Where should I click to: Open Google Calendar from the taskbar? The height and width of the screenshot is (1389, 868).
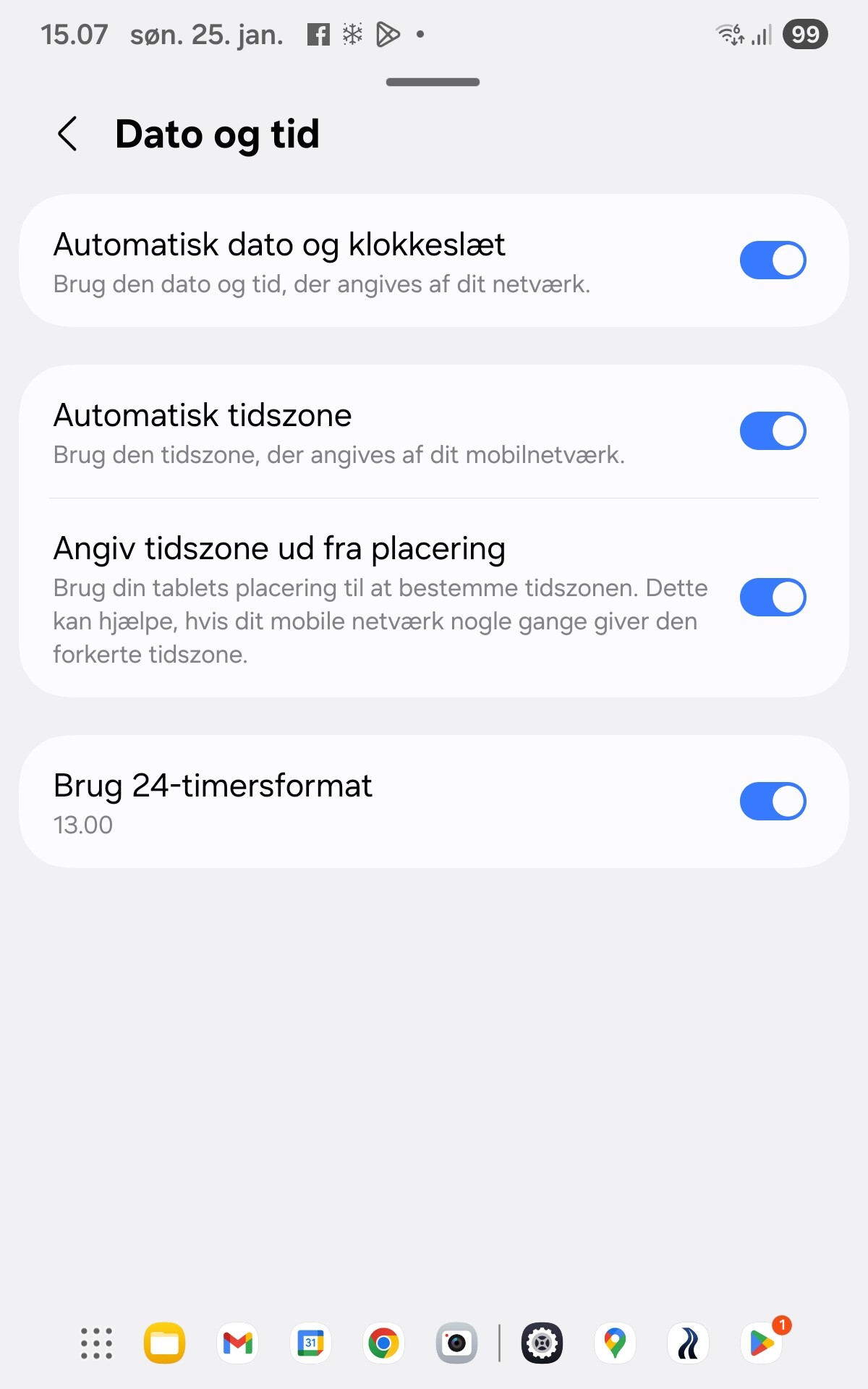[311, 1343]
